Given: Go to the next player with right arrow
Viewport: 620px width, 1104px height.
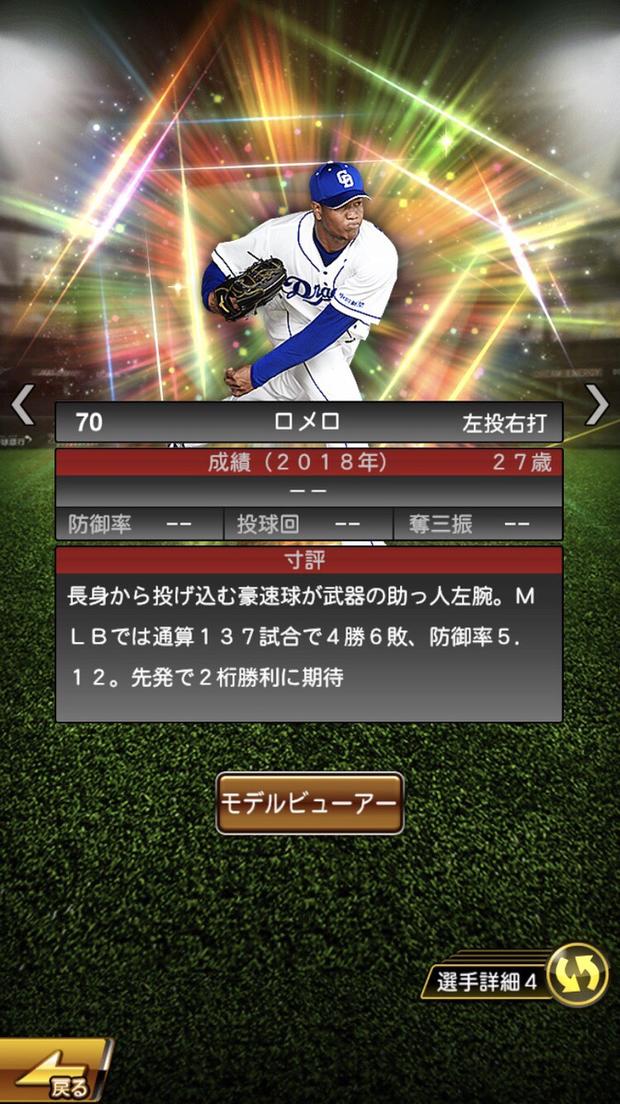Looking at the screenshot, I should pos(597,405).
